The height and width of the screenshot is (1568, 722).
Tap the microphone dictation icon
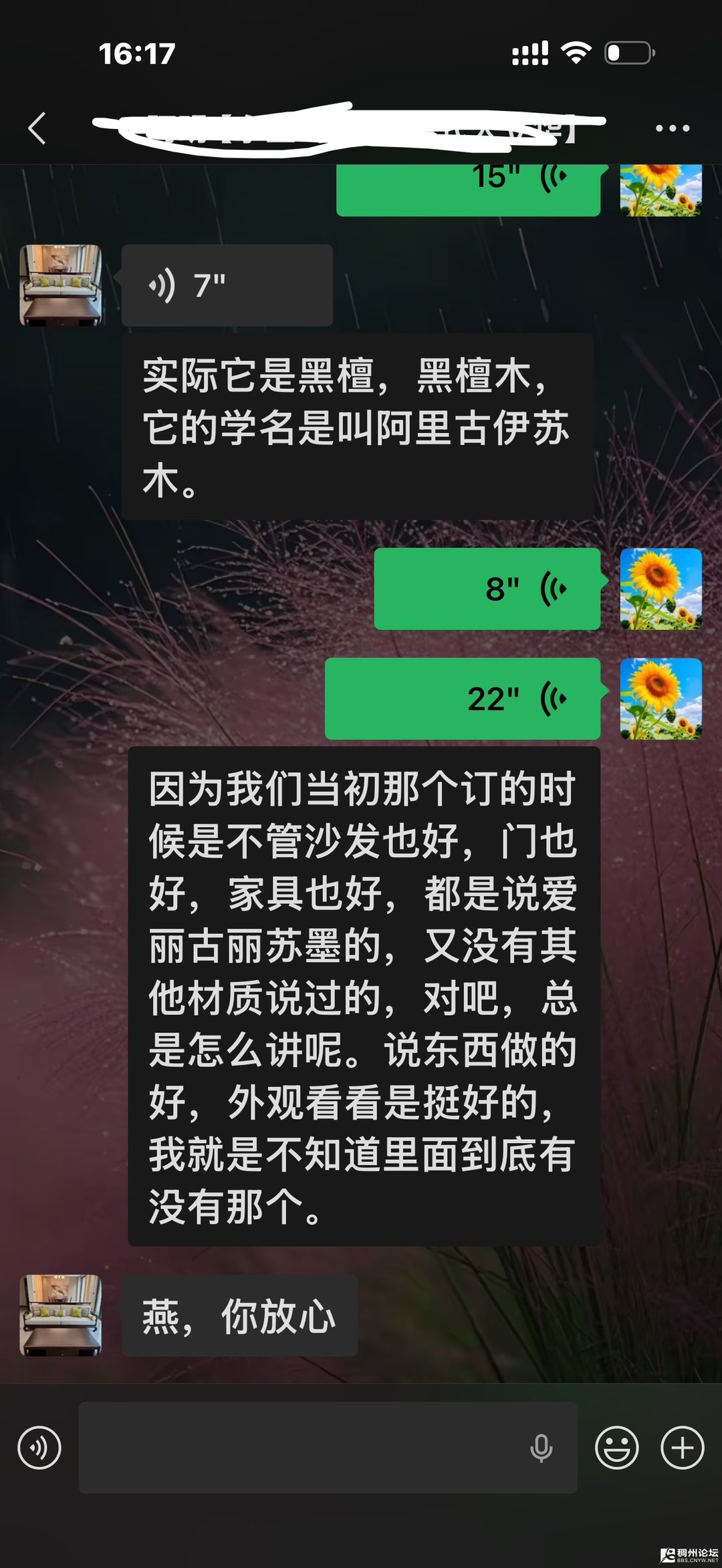541,1447
